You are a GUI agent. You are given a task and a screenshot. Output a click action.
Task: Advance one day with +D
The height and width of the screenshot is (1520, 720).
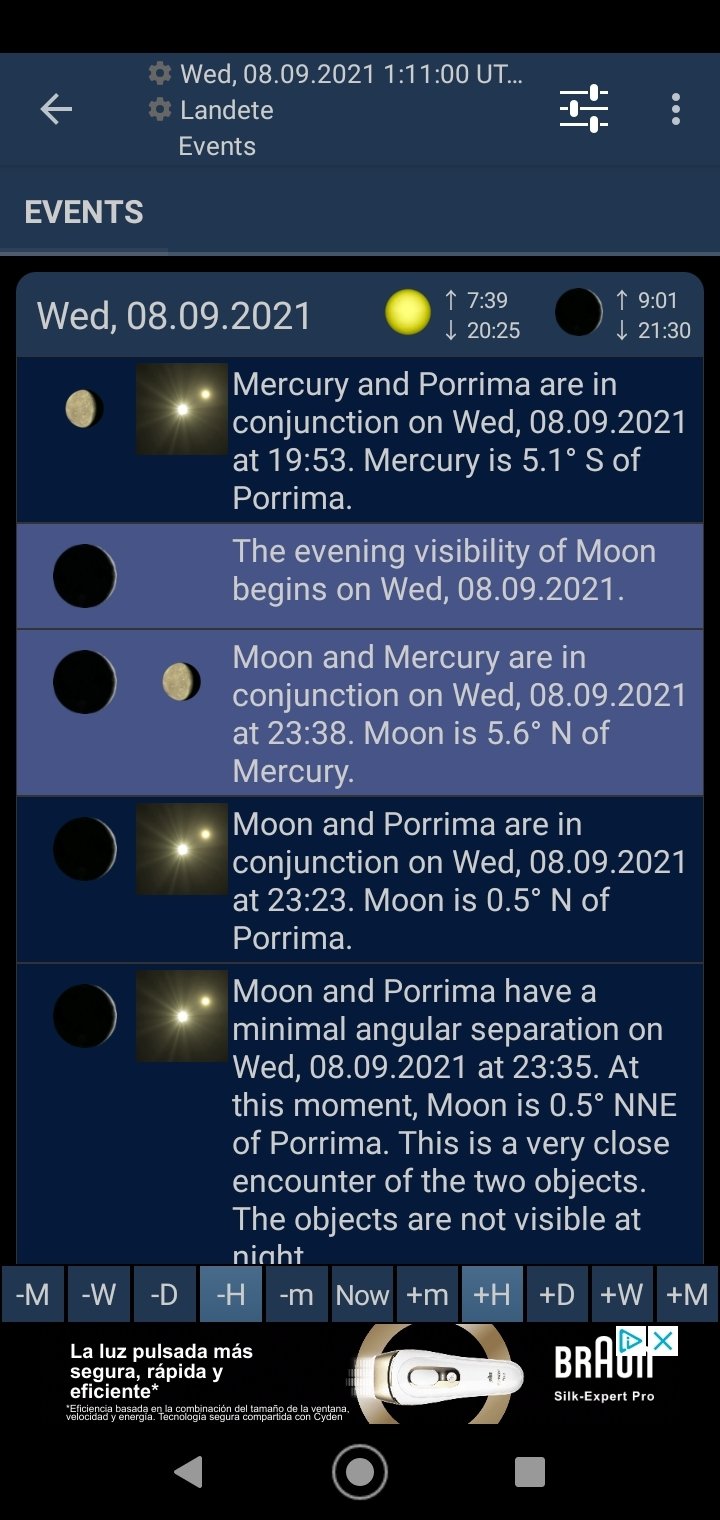tap(557, 1295)
